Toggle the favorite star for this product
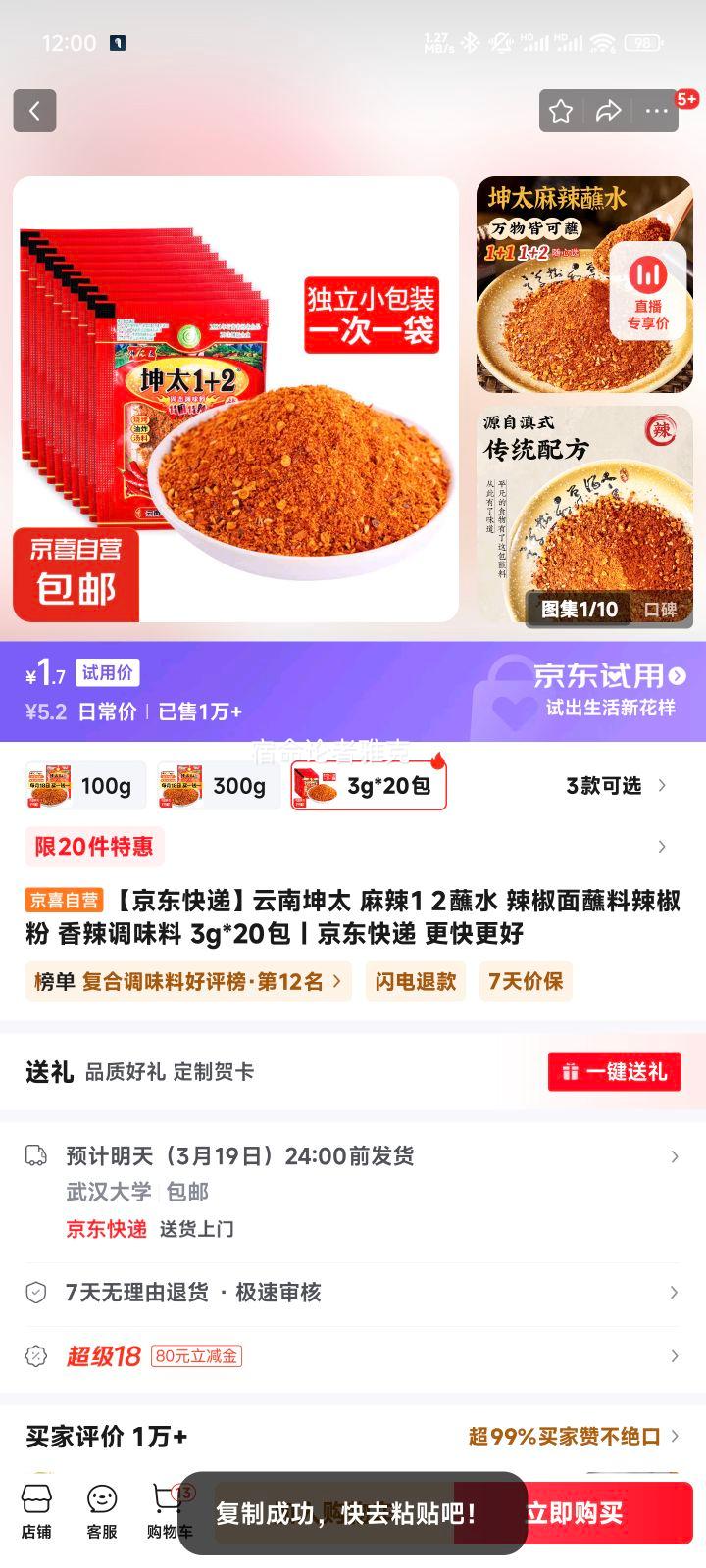706x1568 pixels. (x=561, y=111)
